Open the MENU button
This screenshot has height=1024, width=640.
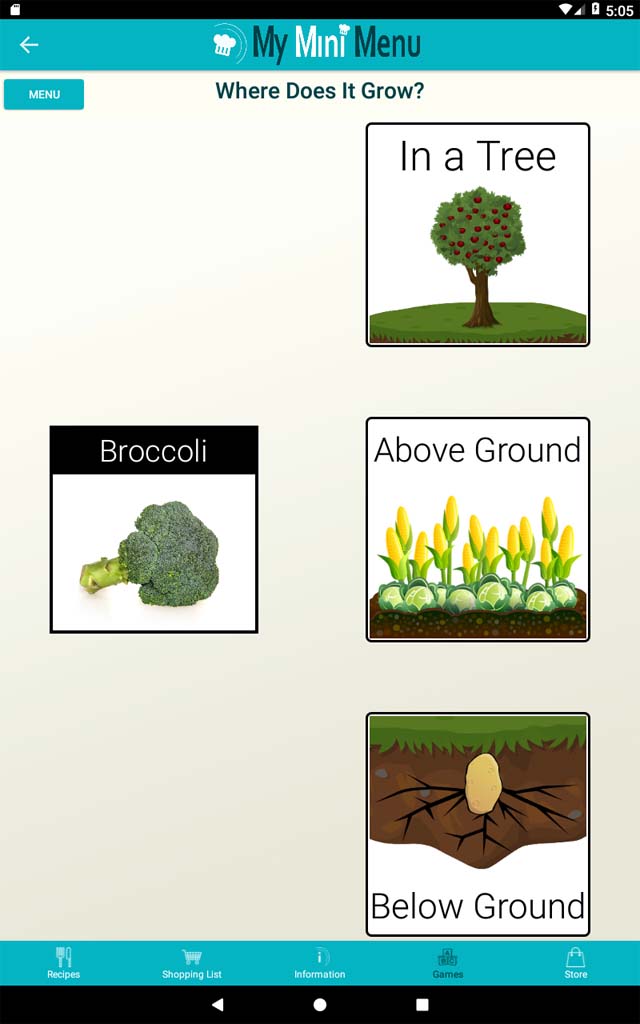coord(44,95)
